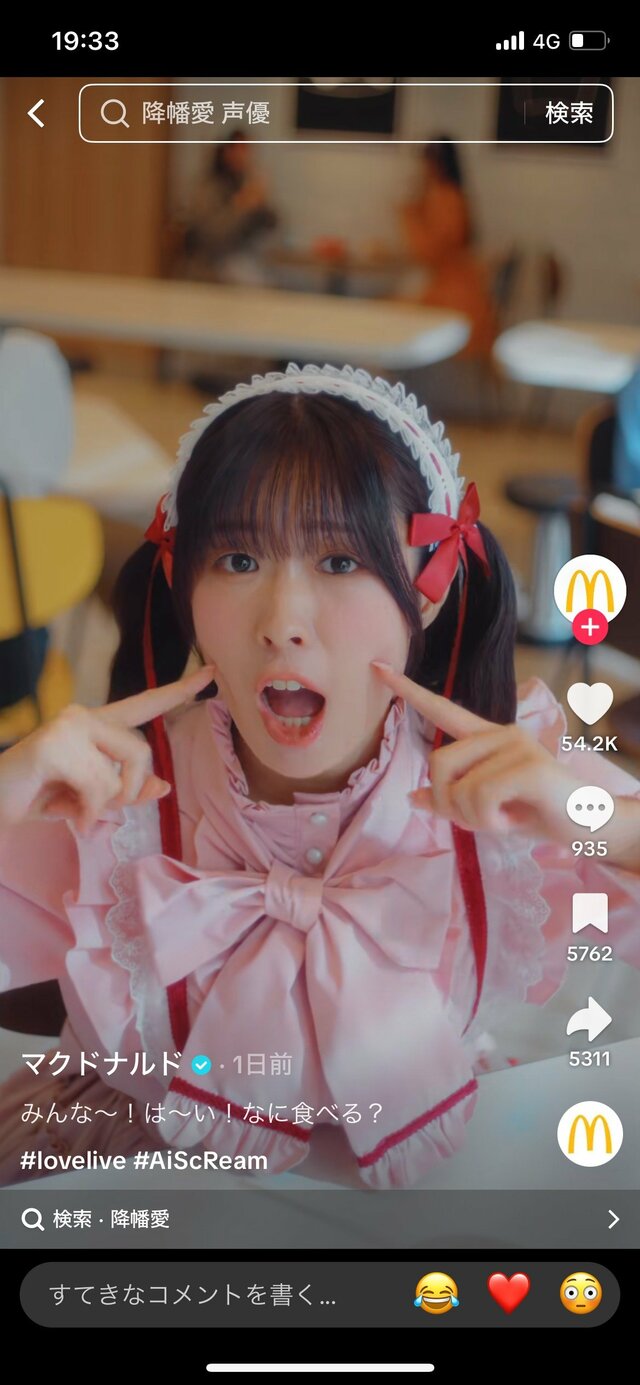The width and height of the screenshot is (640, 1385).
Task: Open the 検索 · 降幡愛 suggestion row
Action: pyautogui.click(x=320, y=1219)
